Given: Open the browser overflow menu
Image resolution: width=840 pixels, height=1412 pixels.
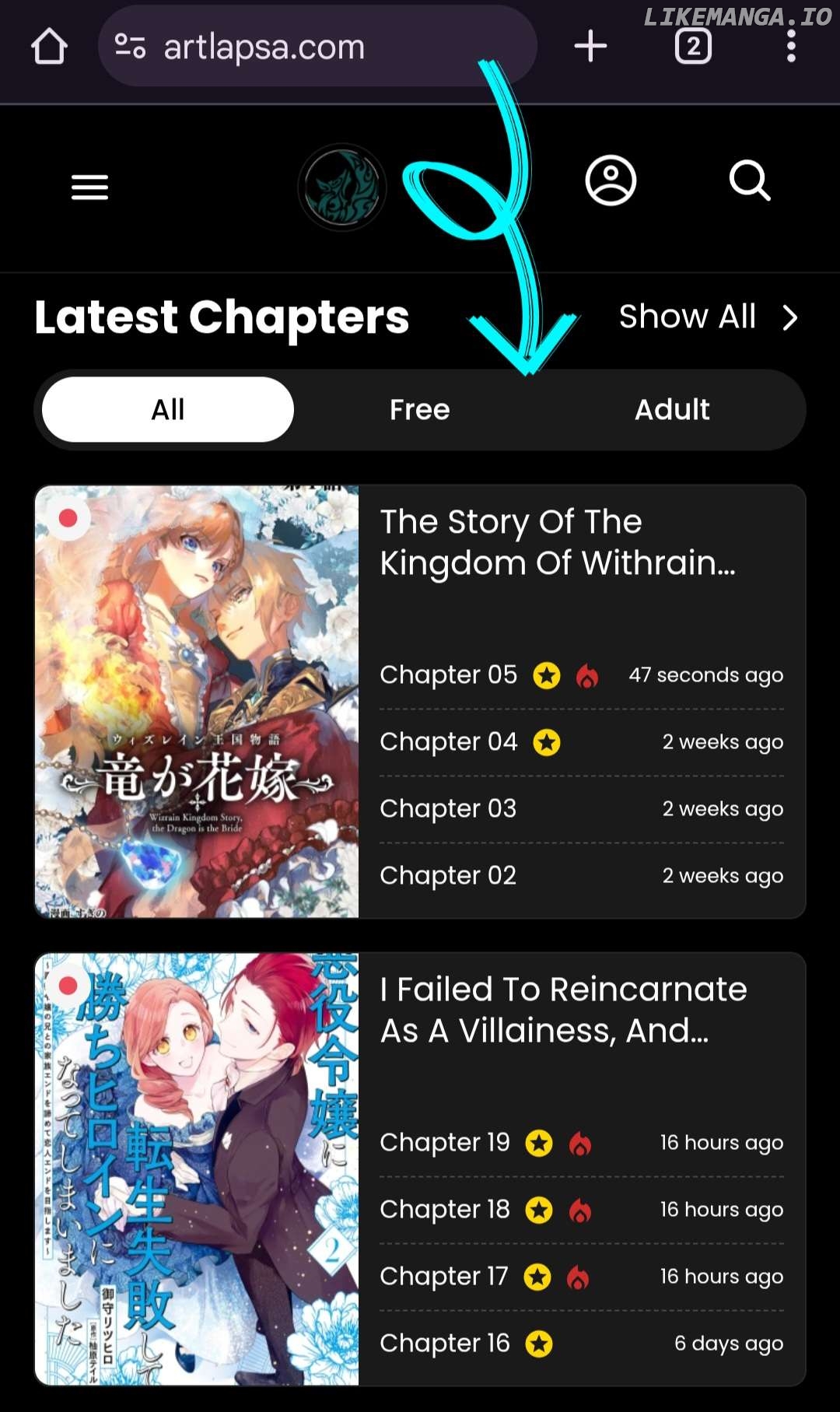Looking at the screenshot, I should click(791, 47).
